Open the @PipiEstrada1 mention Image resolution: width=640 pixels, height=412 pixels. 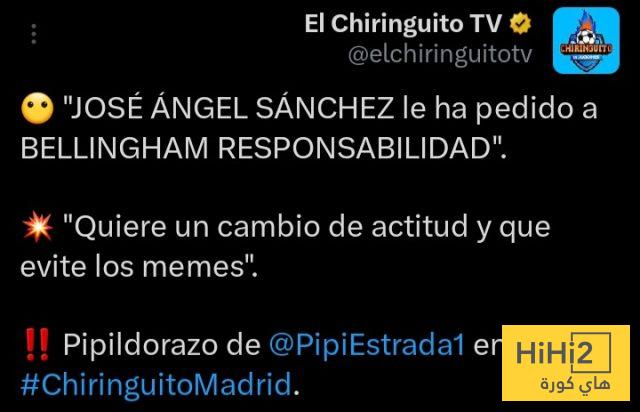tap(367, 345)
